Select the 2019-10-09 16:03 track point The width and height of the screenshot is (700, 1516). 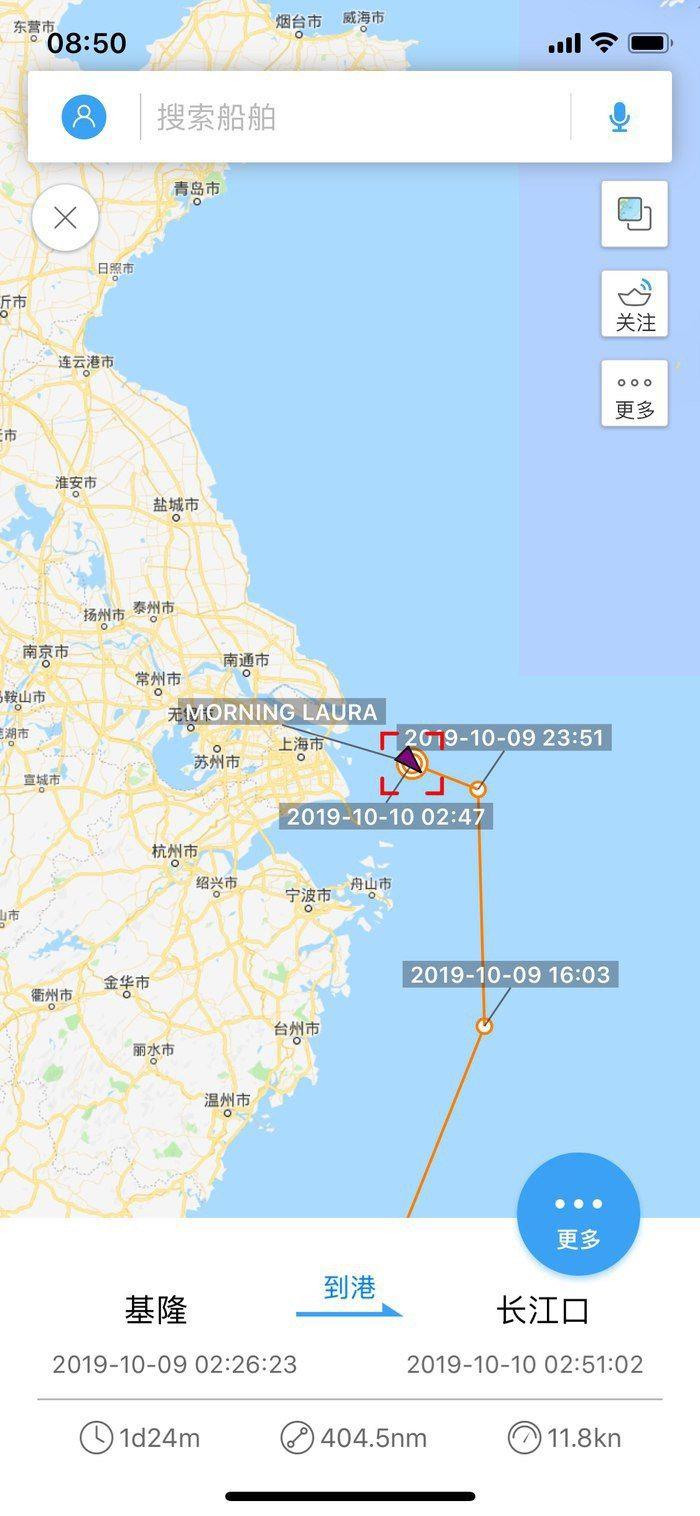pos(485,1026)
